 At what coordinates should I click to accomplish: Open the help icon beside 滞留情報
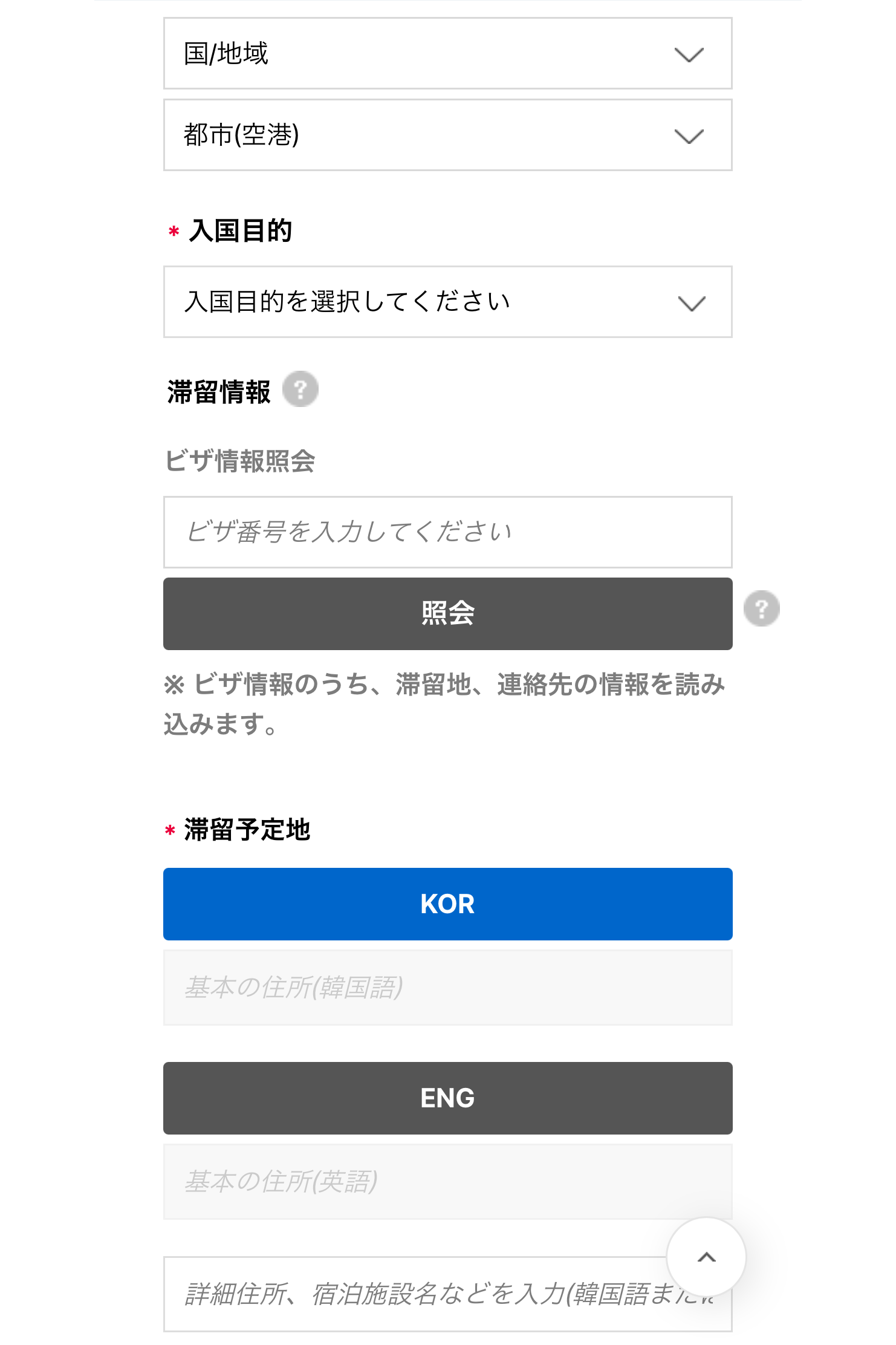tap(300, 389)
